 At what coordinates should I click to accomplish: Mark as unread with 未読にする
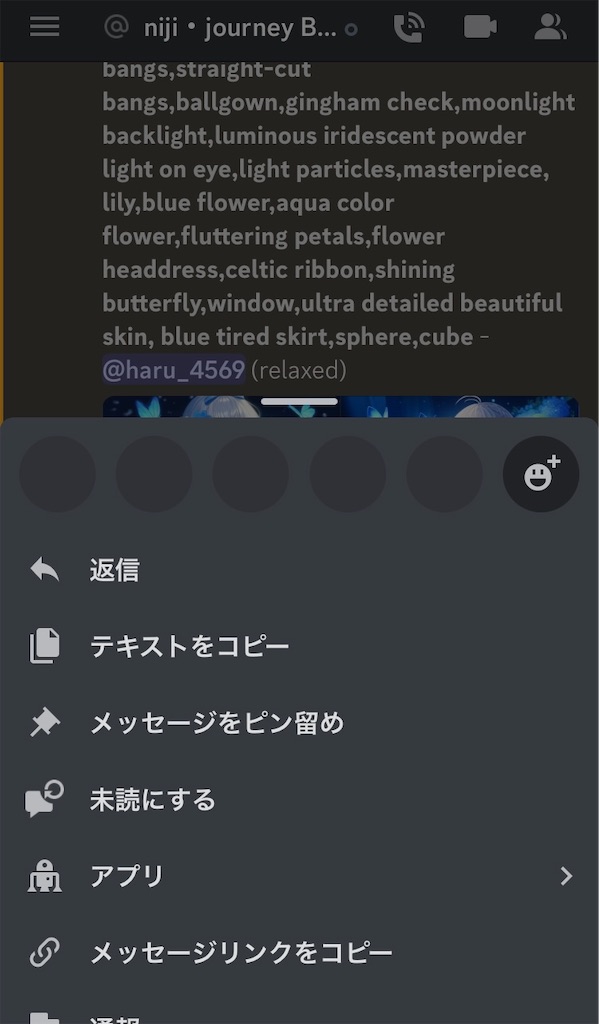pos(299,799)
